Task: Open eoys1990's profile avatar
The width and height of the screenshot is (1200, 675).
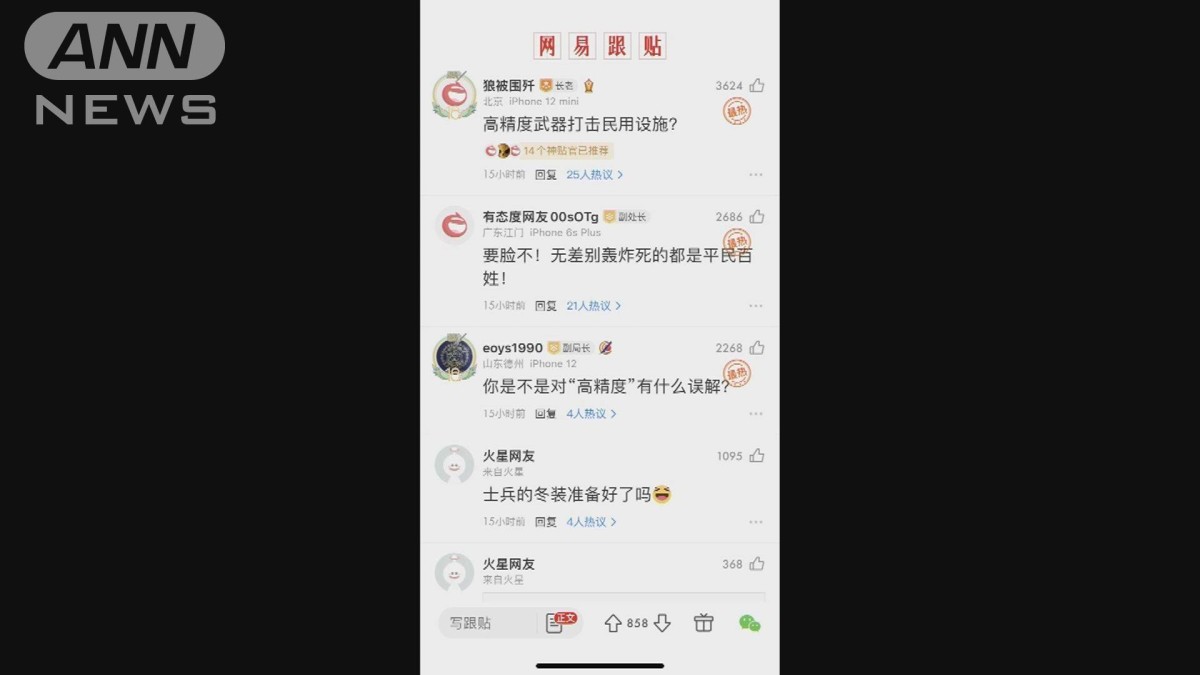Action: (454, 357)
